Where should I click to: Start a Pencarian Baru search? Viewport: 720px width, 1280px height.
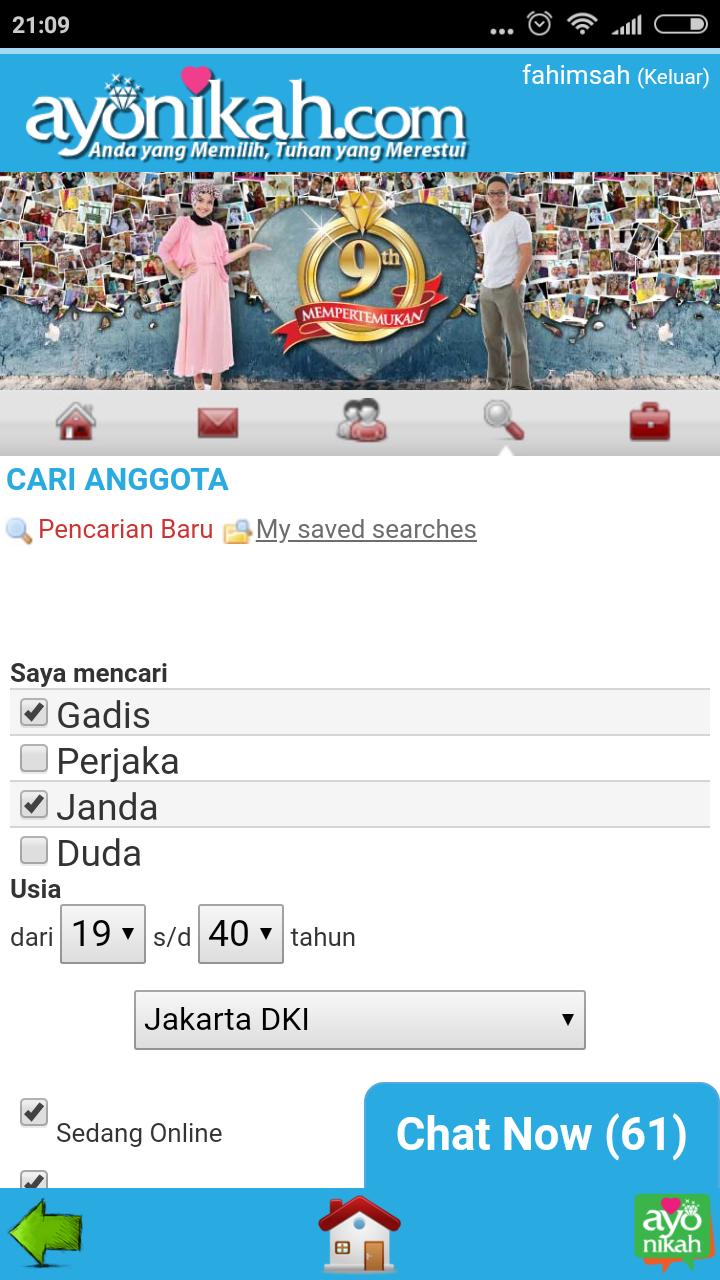[125, 529]
